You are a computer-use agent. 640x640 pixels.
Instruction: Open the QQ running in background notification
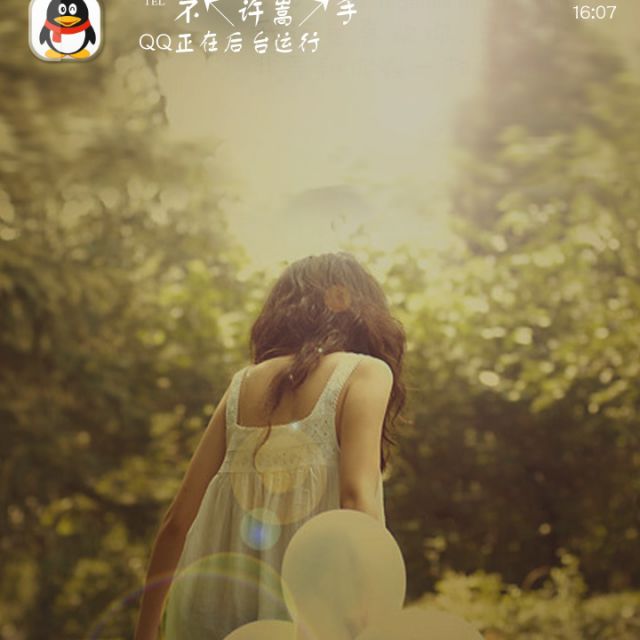[229, 43]
